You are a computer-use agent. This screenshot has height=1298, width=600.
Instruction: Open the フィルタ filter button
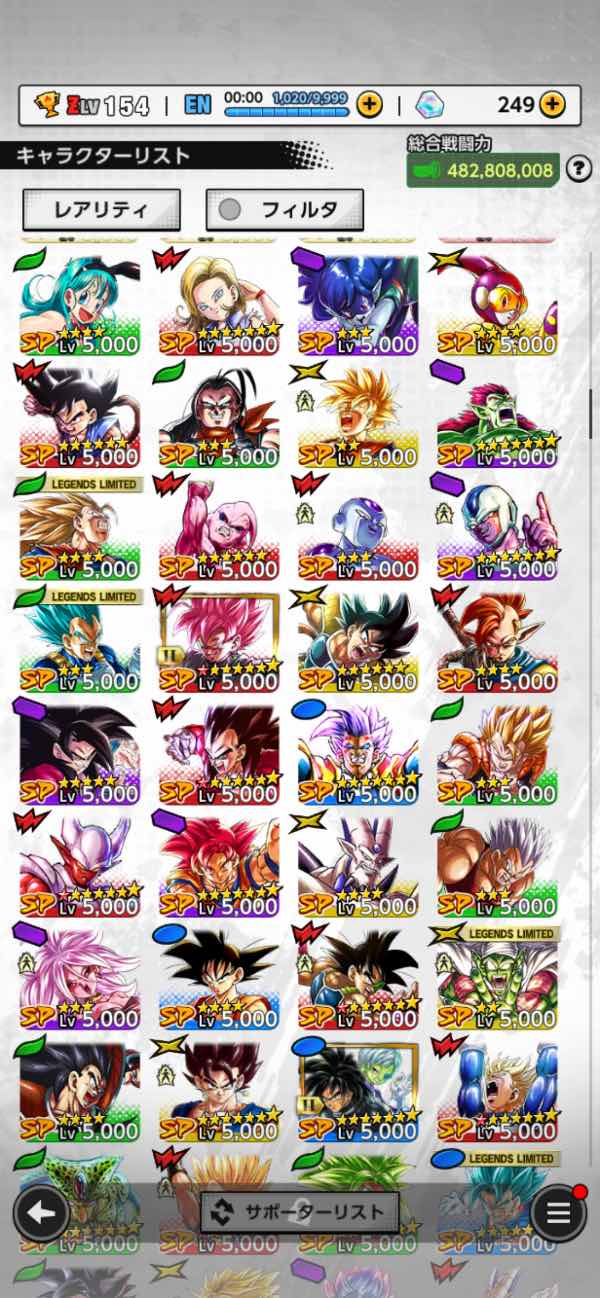[285, 210]
